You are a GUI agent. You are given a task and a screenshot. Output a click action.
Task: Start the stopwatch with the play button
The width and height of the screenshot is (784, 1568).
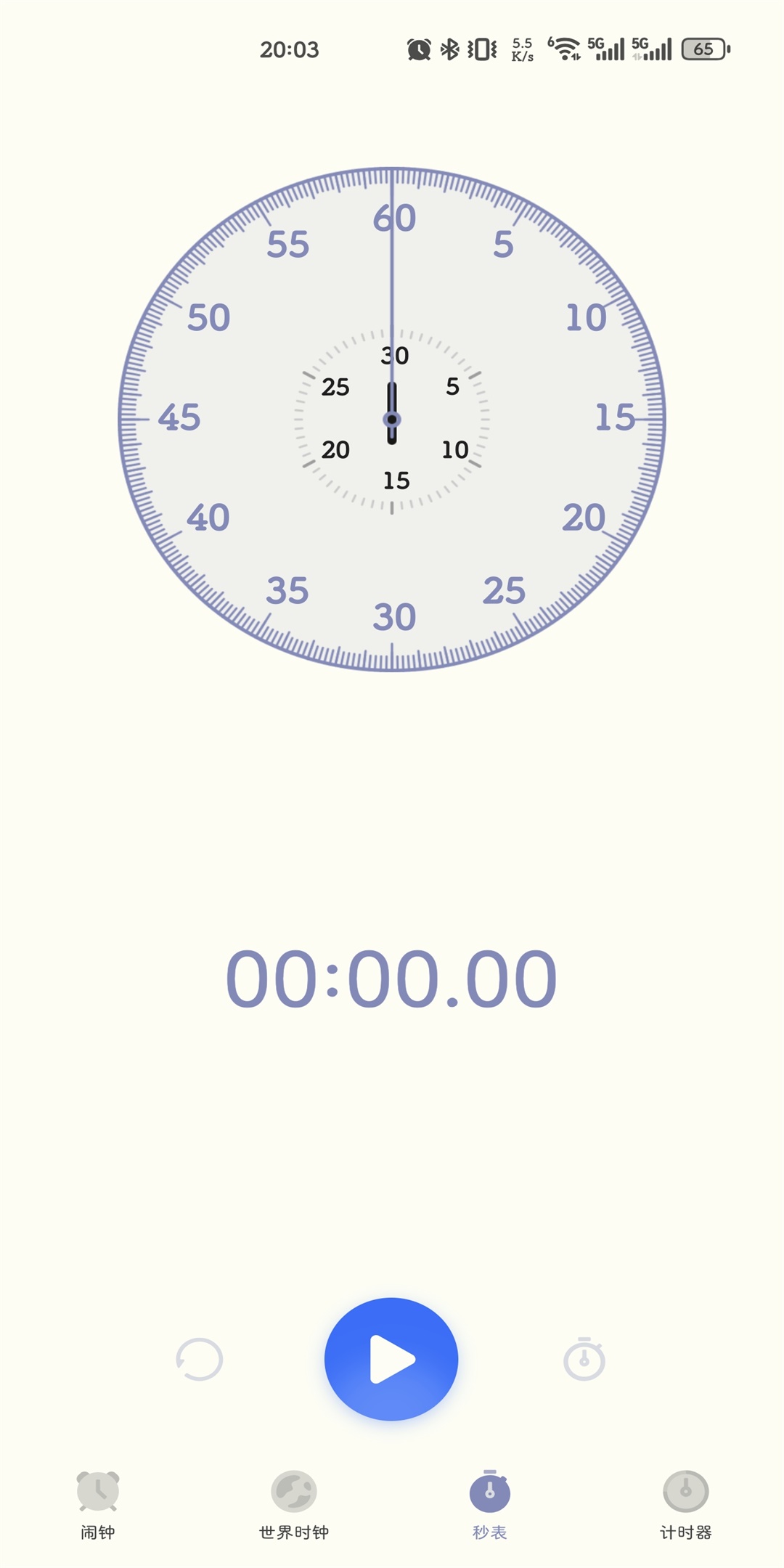click(391, 1358)
